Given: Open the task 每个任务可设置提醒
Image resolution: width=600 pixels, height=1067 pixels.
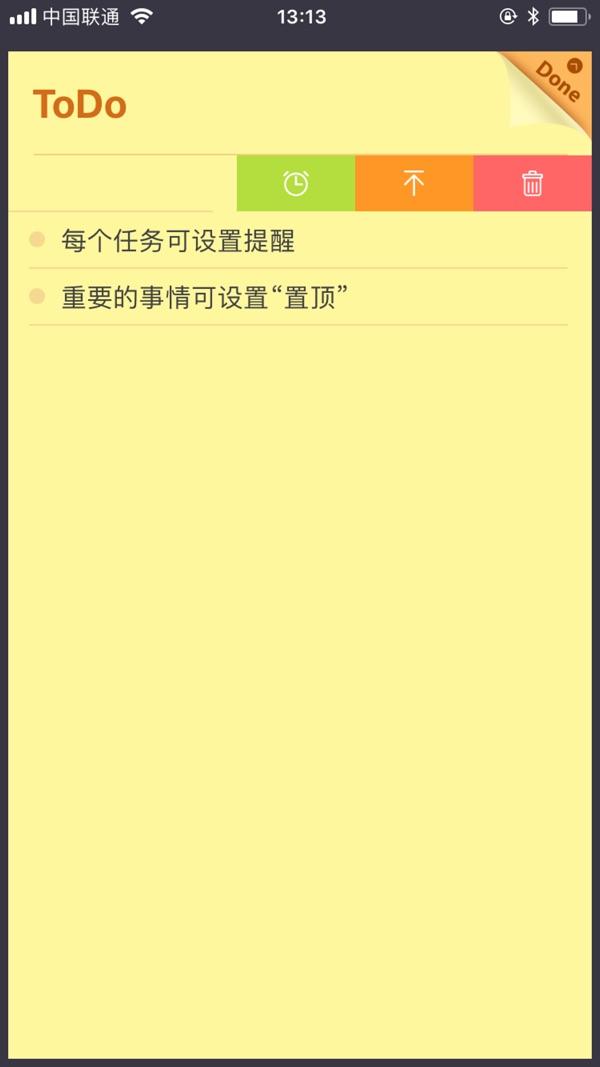Looking at the screenshot, I should point(298,240).
